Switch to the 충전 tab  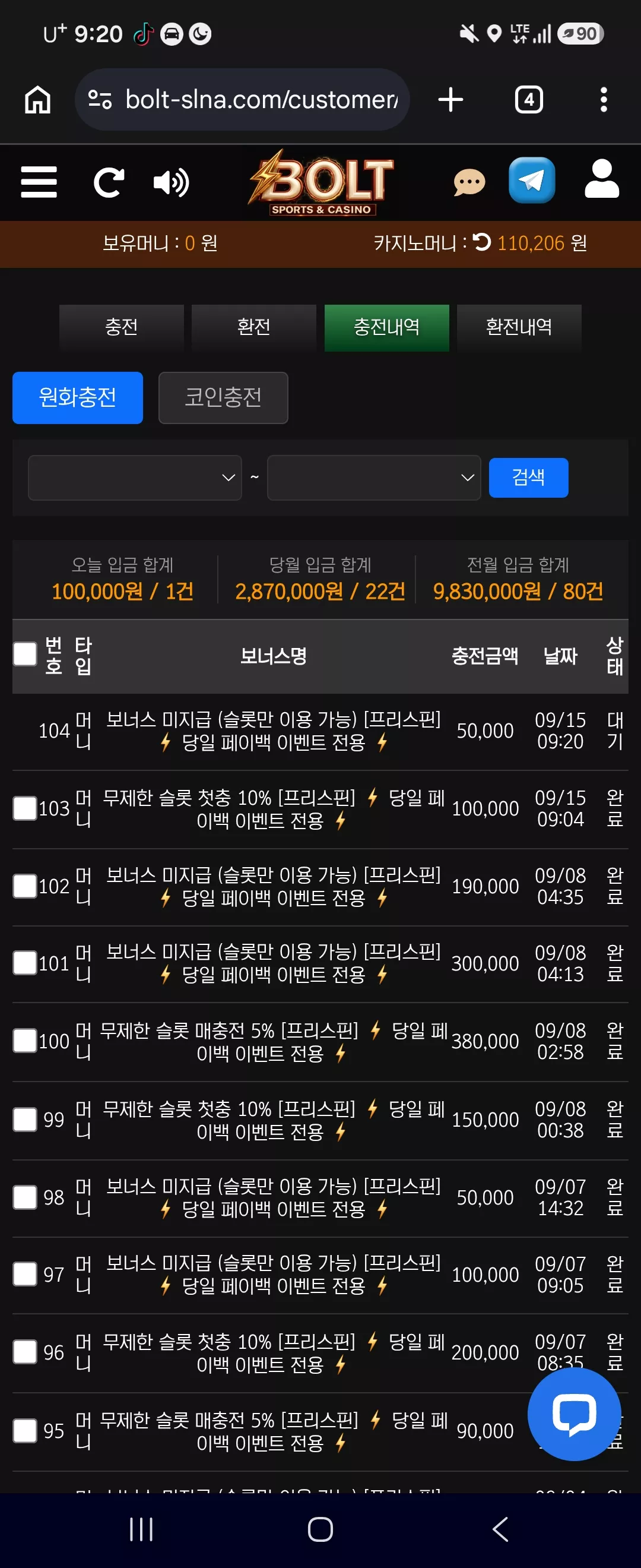tap(122, 327)
